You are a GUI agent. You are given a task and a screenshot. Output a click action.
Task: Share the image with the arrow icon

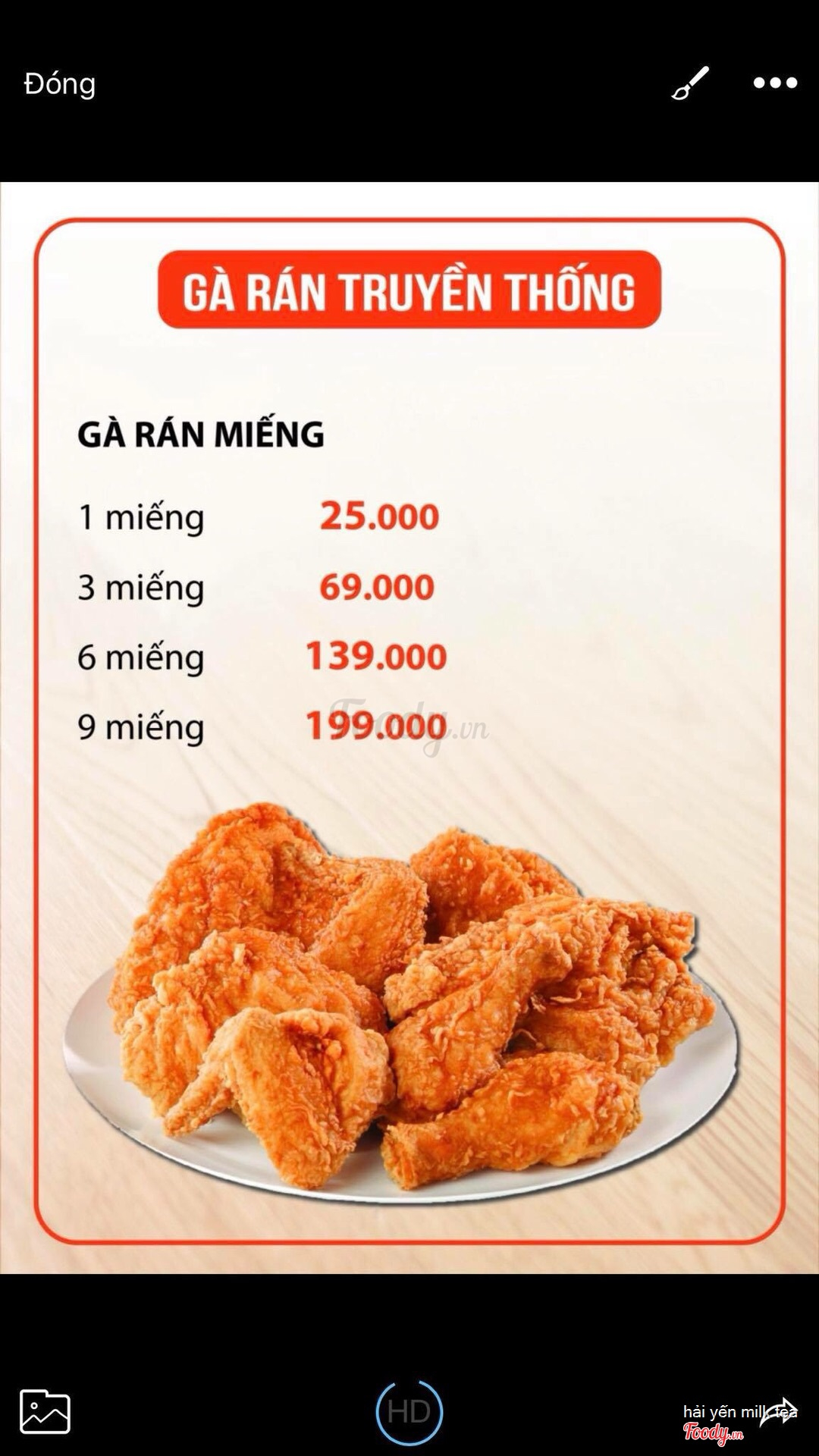pyautogui.click(x=778, y=1412)
